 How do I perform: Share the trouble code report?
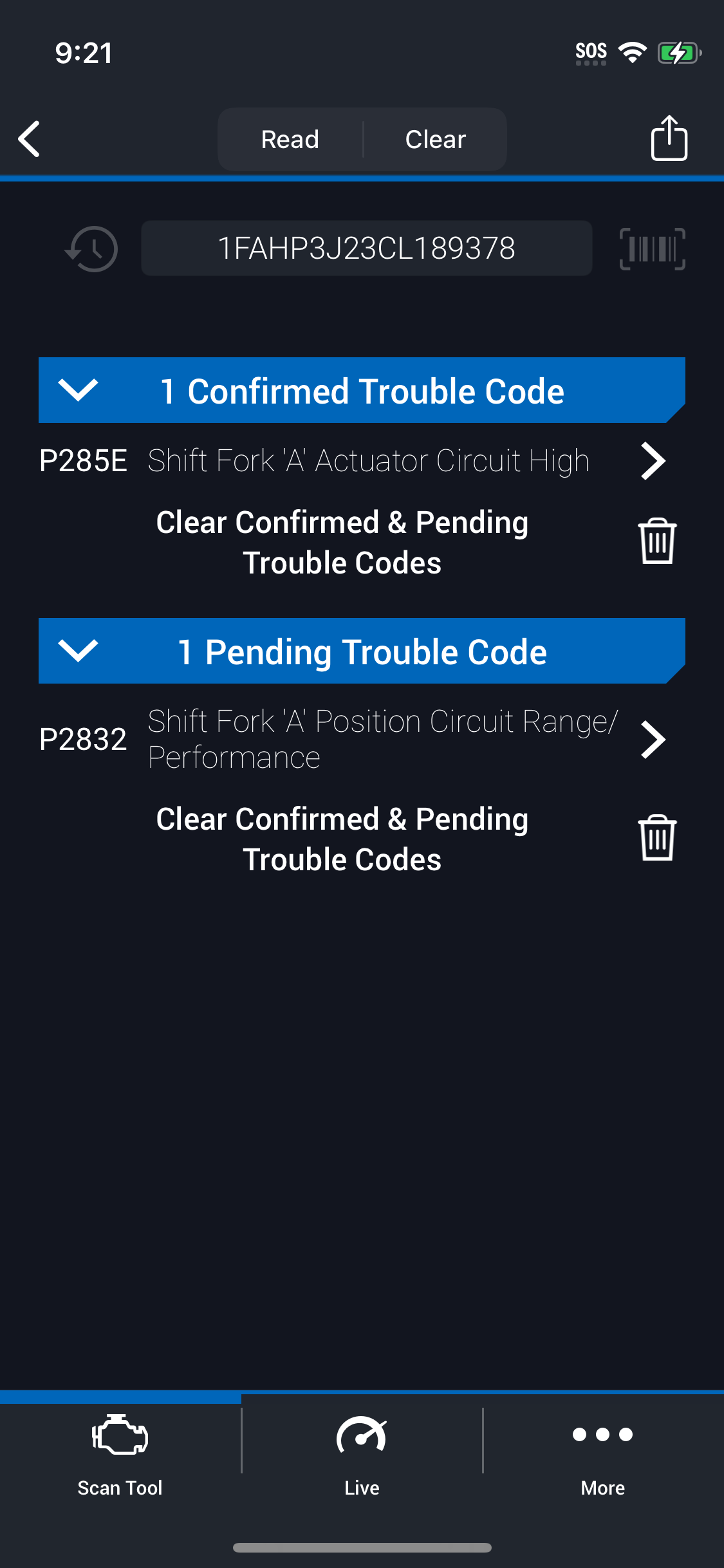(x=669, y=138)
